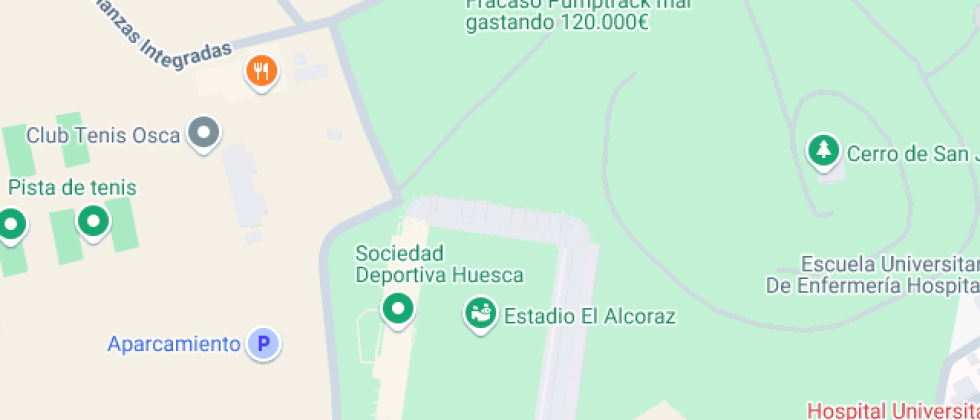
Task: Select the Aparcamiento parking marker
Action: pos(264,344)
